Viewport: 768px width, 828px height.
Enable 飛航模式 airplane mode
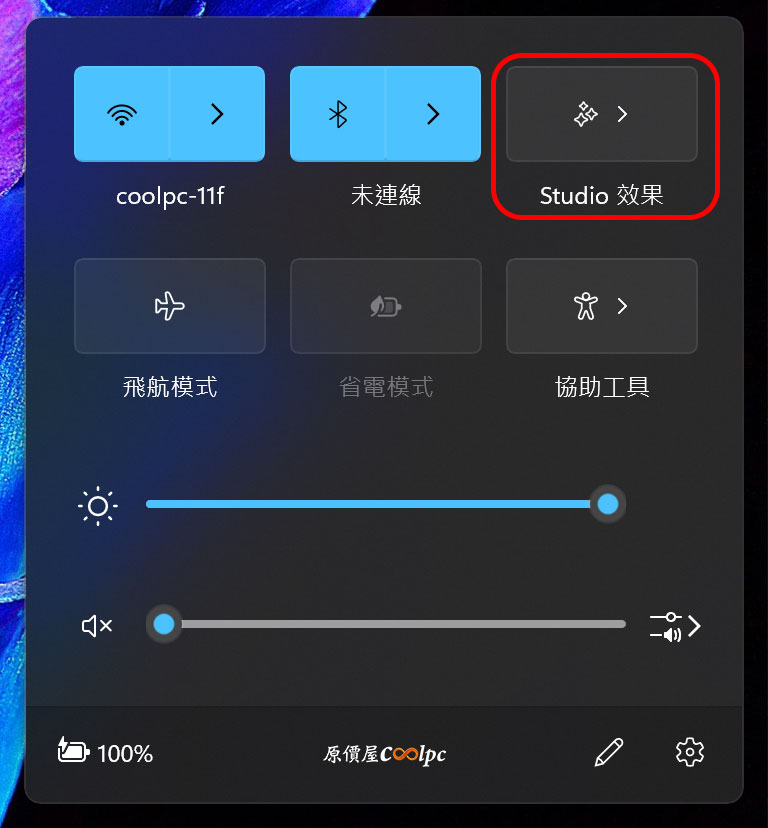[x=169, y=306]
